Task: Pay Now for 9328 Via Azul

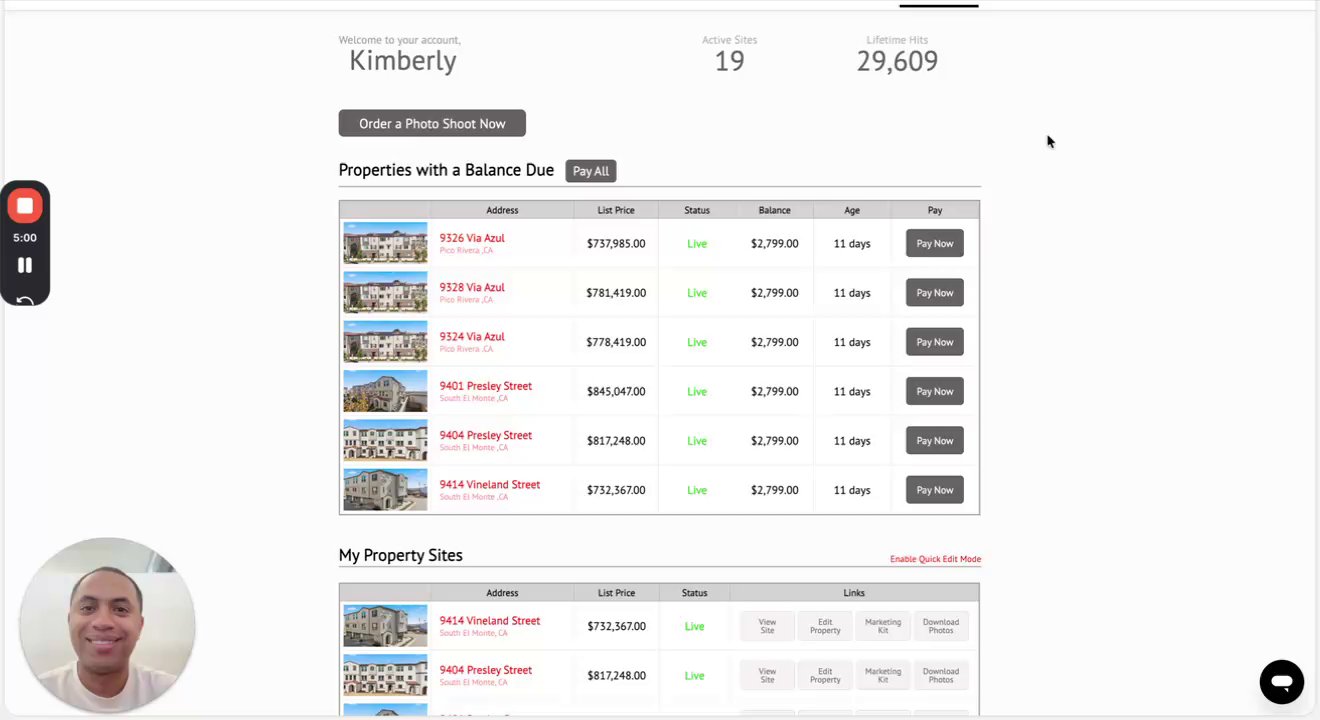Action: (x=934, y=293)
